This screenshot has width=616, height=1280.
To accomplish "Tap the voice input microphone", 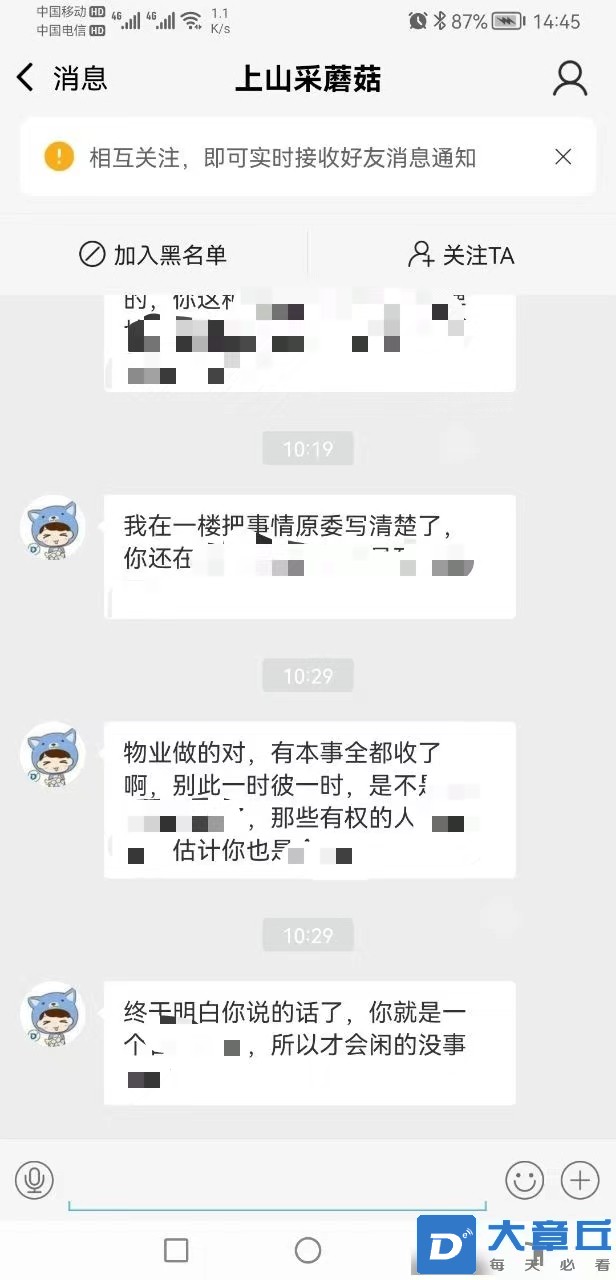I will click(34, 1181).
